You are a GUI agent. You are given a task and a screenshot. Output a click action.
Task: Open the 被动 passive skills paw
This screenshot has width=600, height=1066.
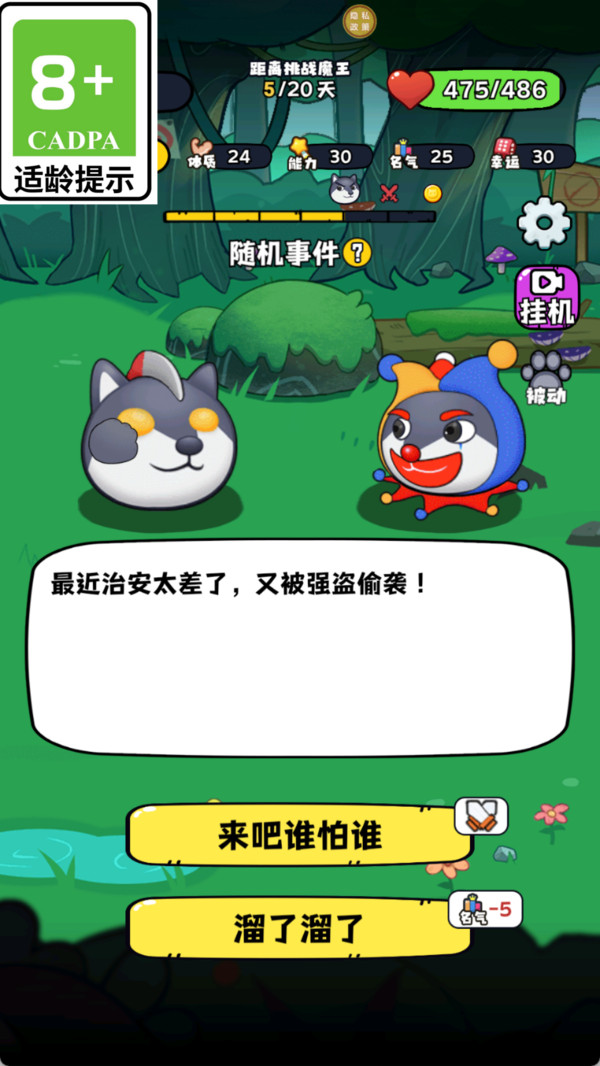(546, 377)
